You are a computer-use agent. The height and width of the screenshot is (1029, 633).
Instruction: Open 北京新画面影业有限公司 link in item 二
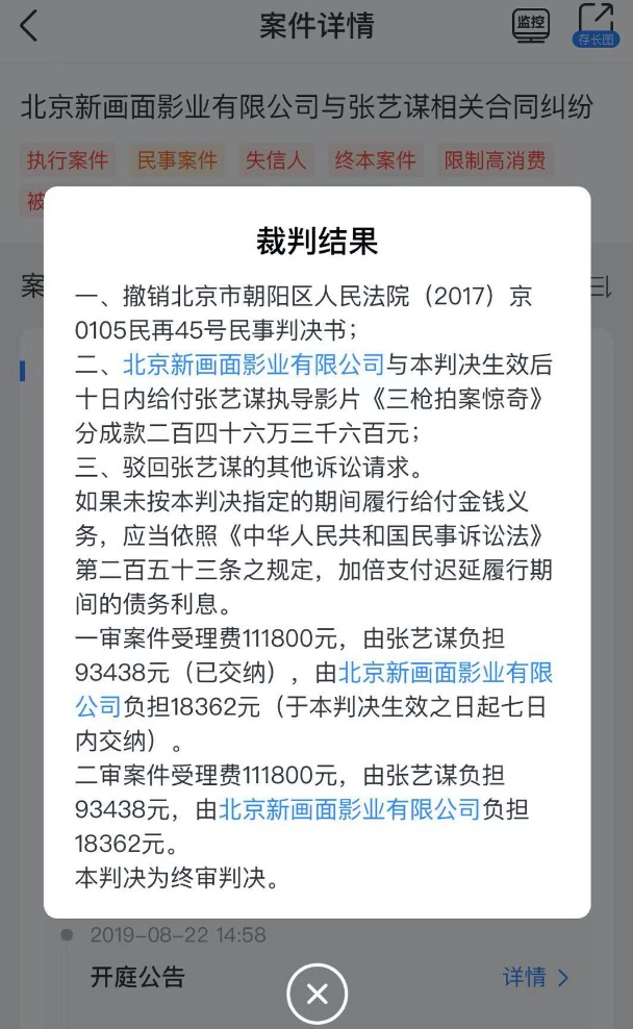[x=254, y=363]
